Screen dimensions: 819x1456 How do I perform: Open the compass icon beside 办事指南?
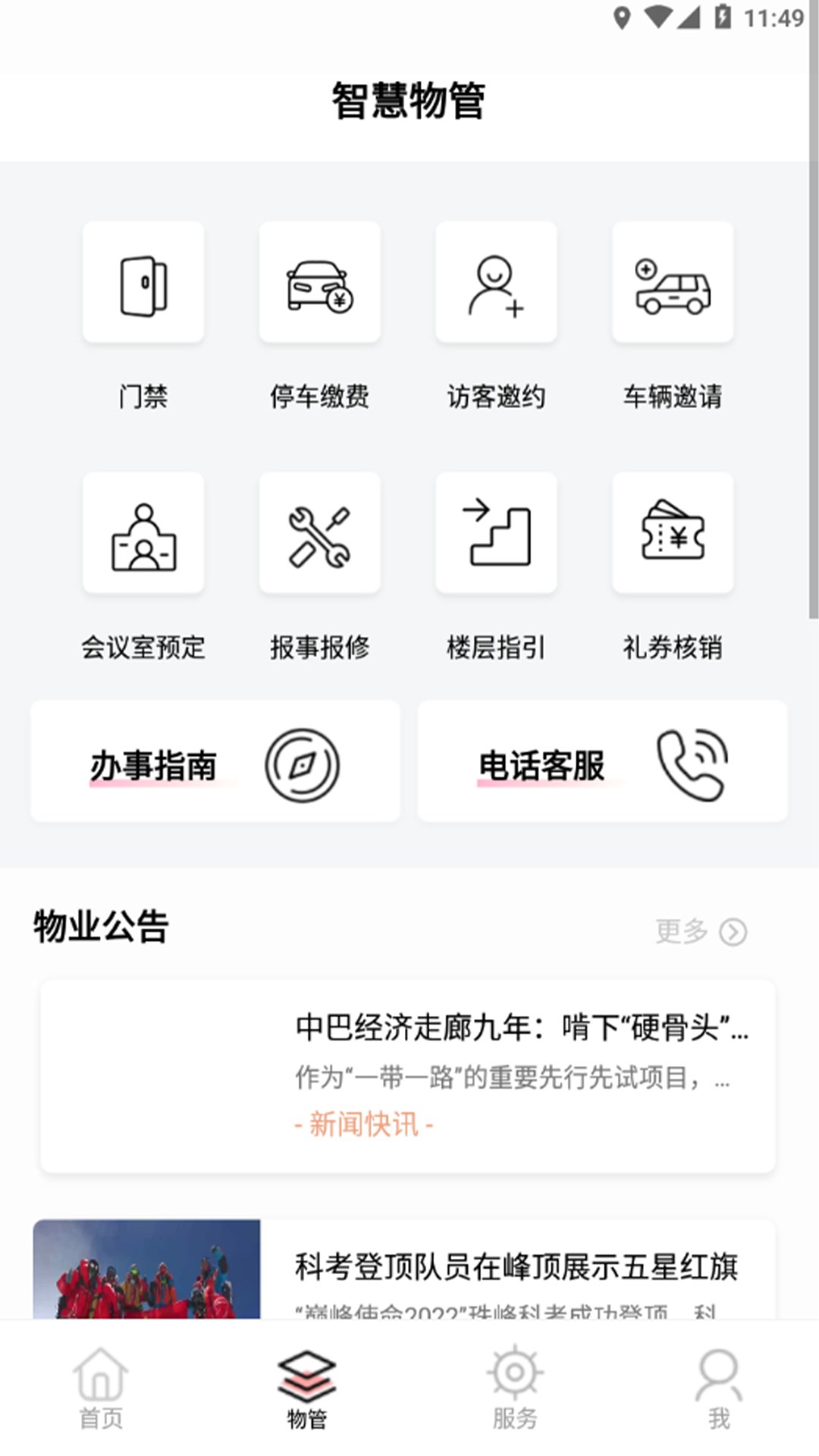click(x=303, y=766)
